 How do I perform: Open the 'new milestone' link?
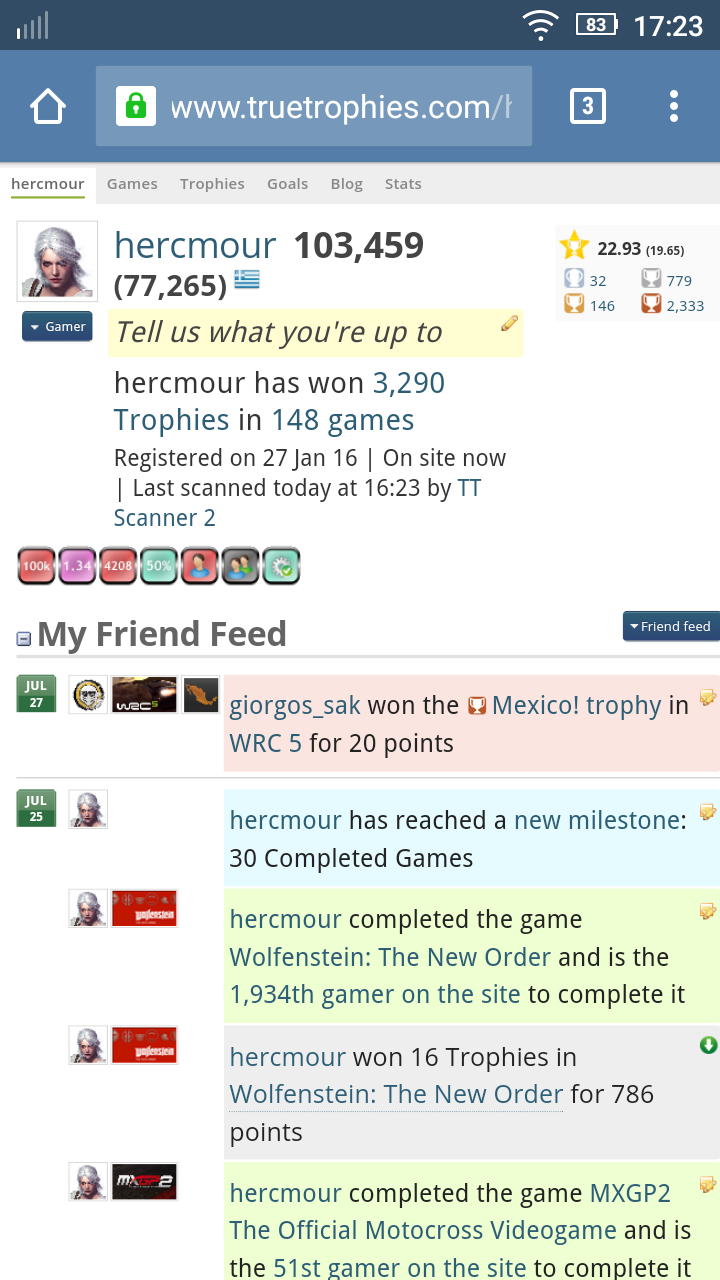(x=597, y=820)
